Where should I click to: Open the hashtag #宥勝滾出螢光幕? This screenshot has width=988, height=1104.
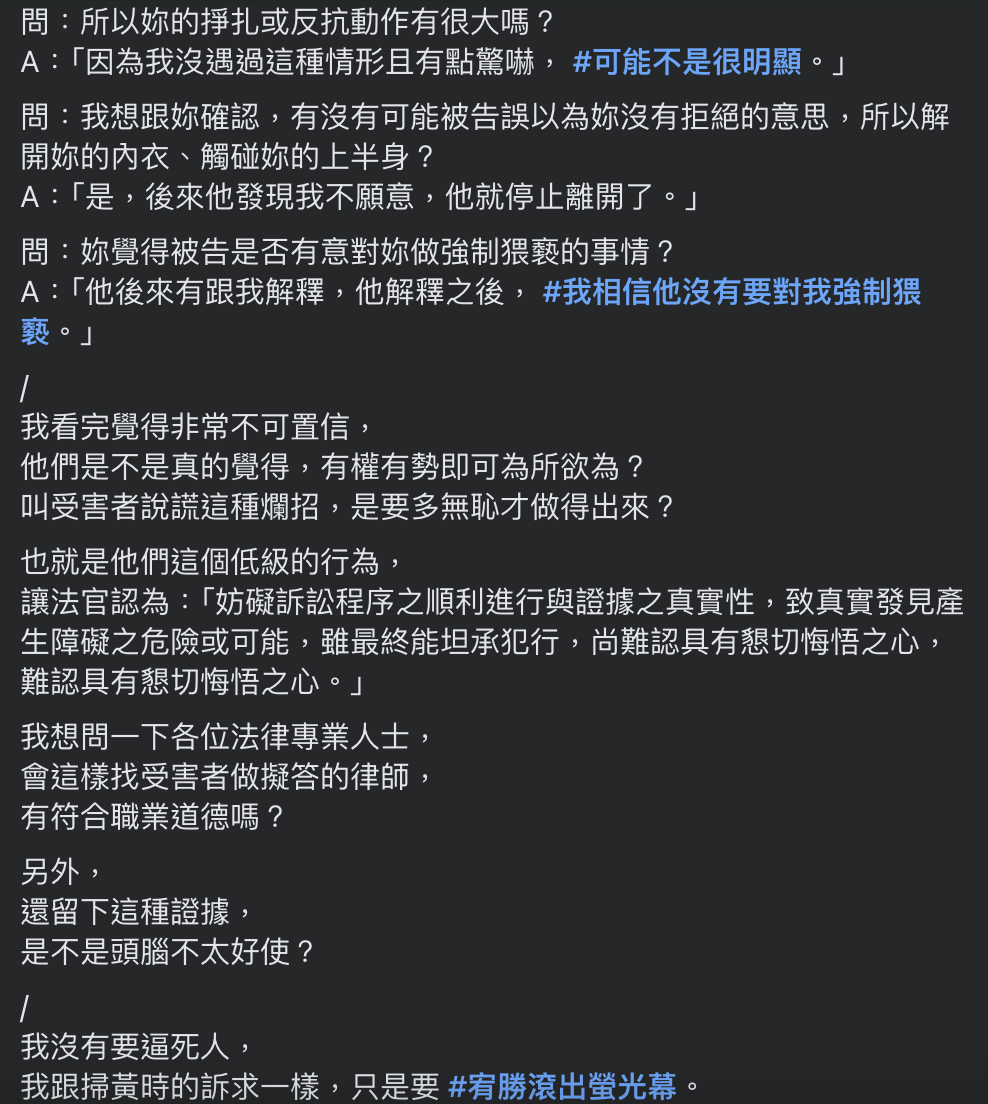(x=562, y=1086)
